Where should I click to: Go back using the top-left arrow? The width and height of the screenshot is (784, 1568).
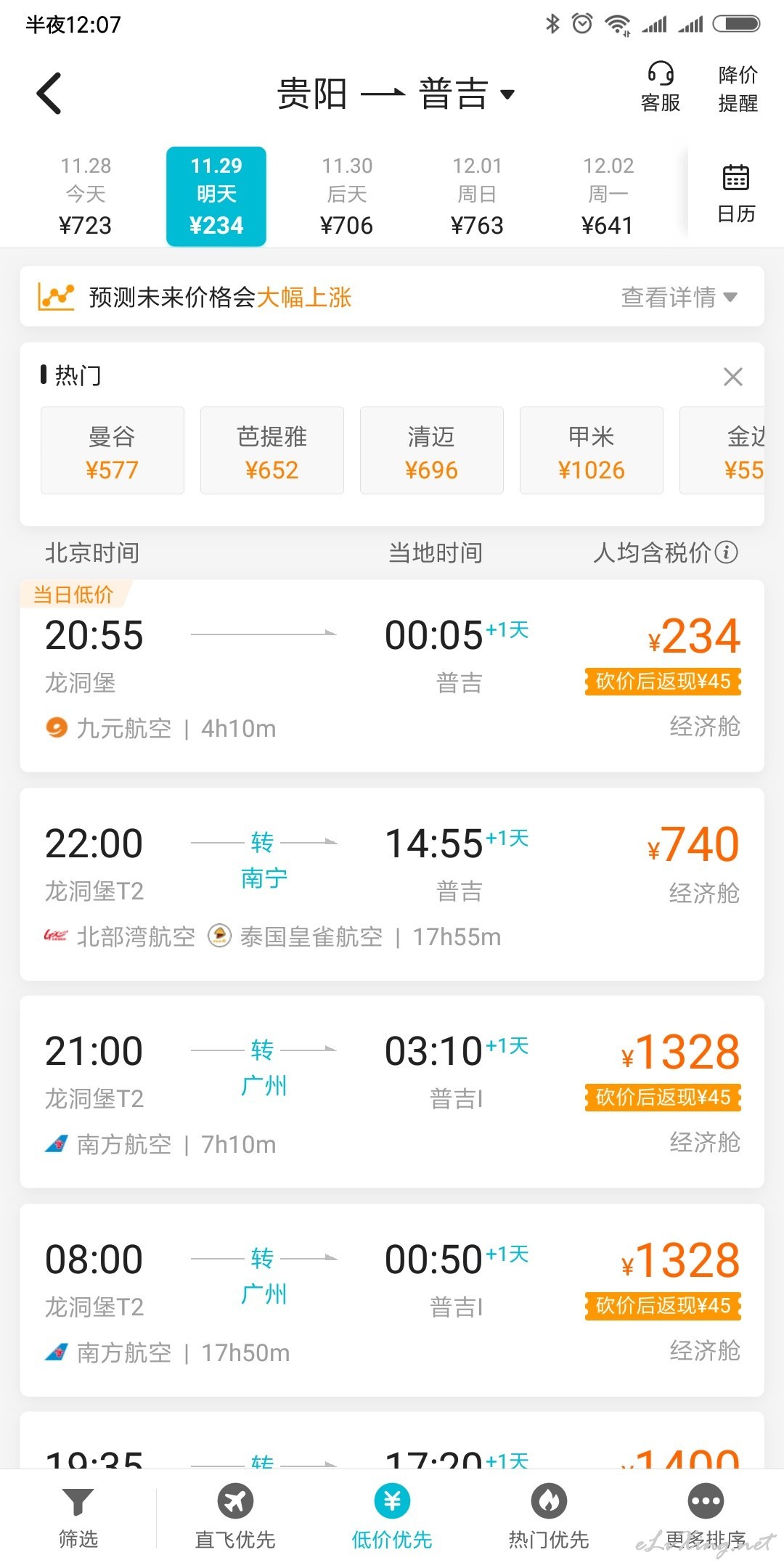49,94
